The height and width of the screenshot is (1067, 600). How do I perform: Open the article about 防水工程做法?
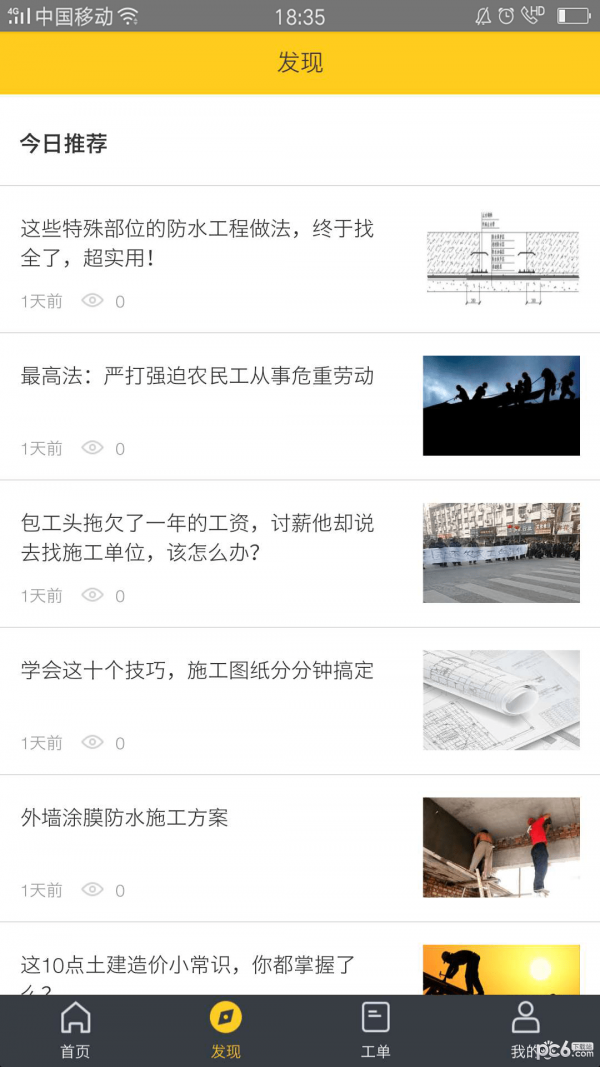point(197,243)
